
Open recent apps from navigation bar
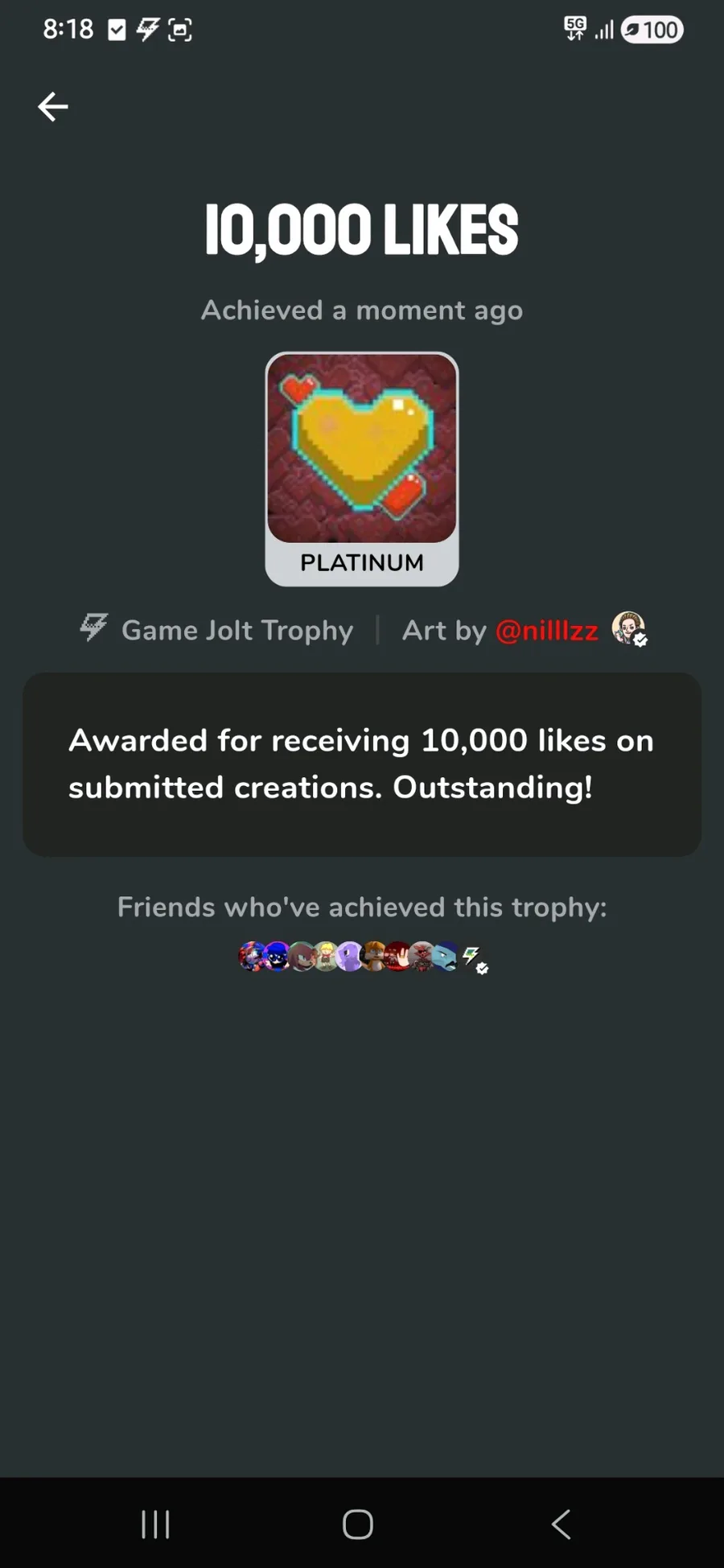pyautogui.click(x=155, y=1524)
